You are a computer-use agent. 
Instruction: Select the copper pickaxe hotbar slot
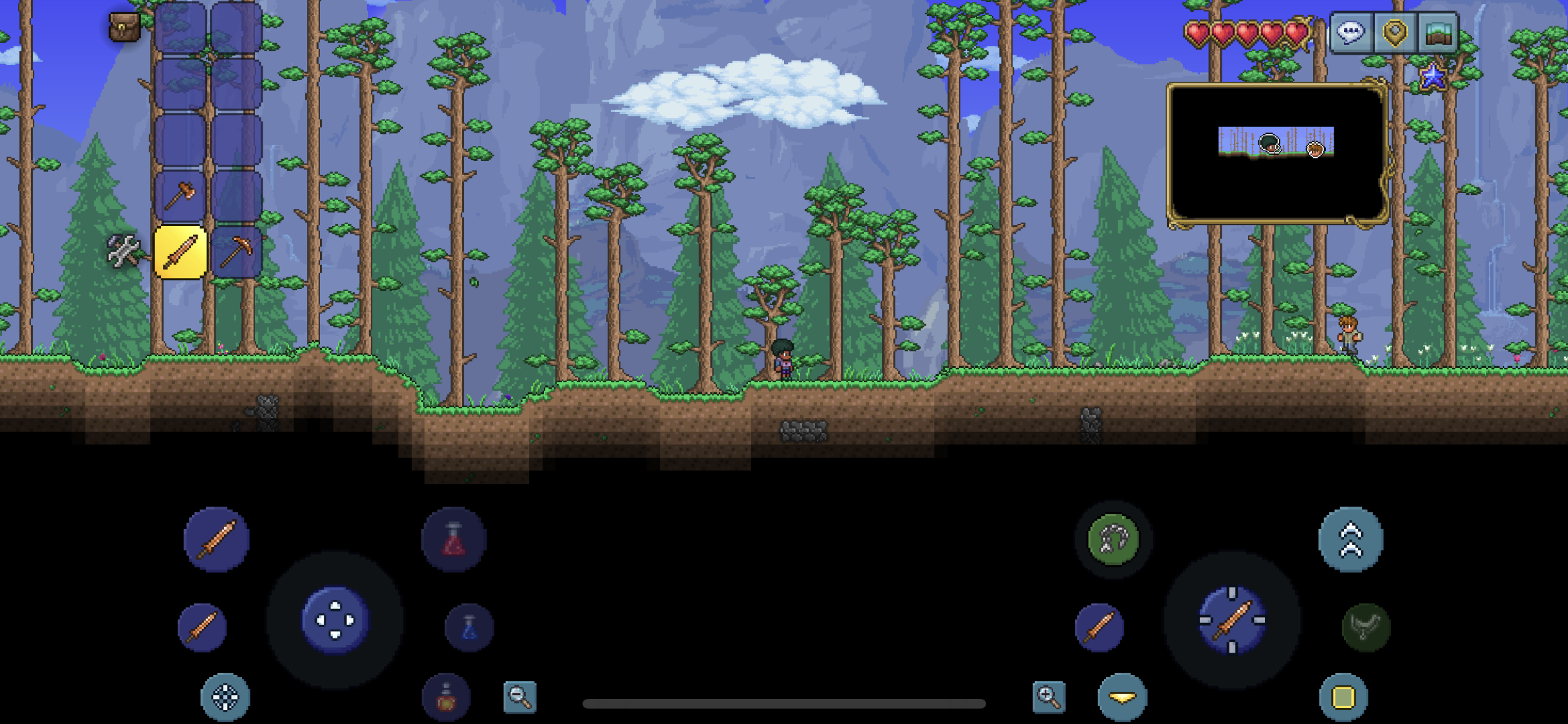point(236,252)
